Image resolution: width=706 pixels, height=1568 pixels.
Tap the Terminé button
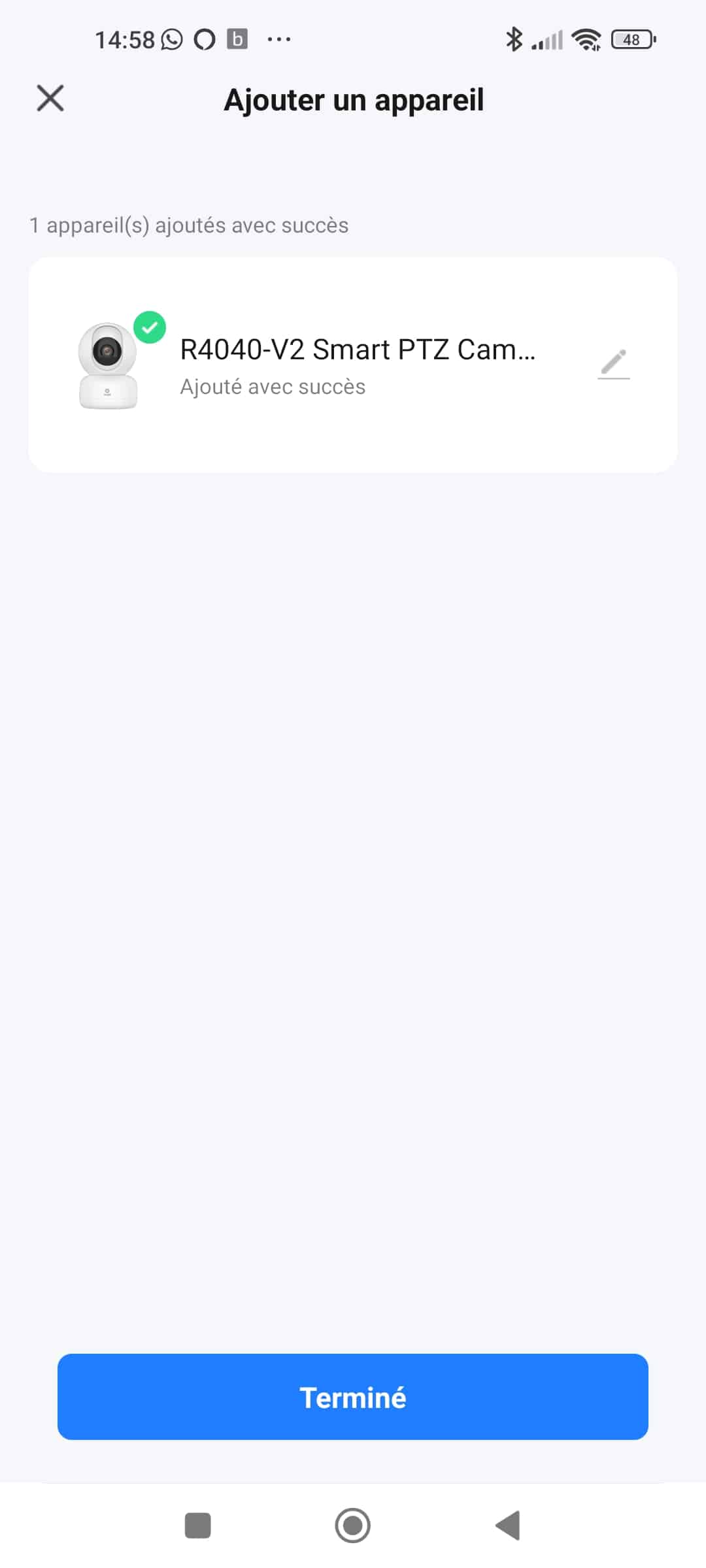tap(353, 1397)
